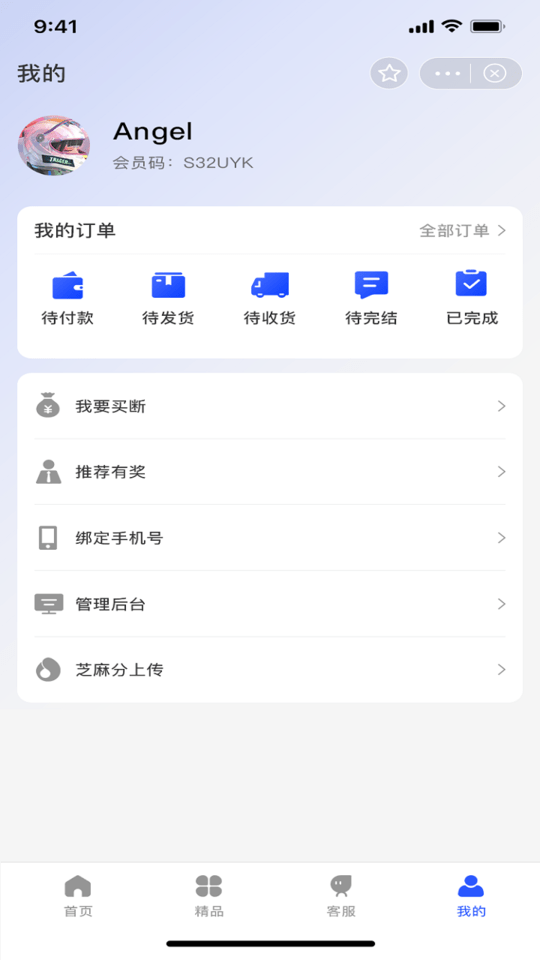The height and width of the screenshot is (960, 540).
Task: Open 已完成 orders
Action: [x=472, y=298]
